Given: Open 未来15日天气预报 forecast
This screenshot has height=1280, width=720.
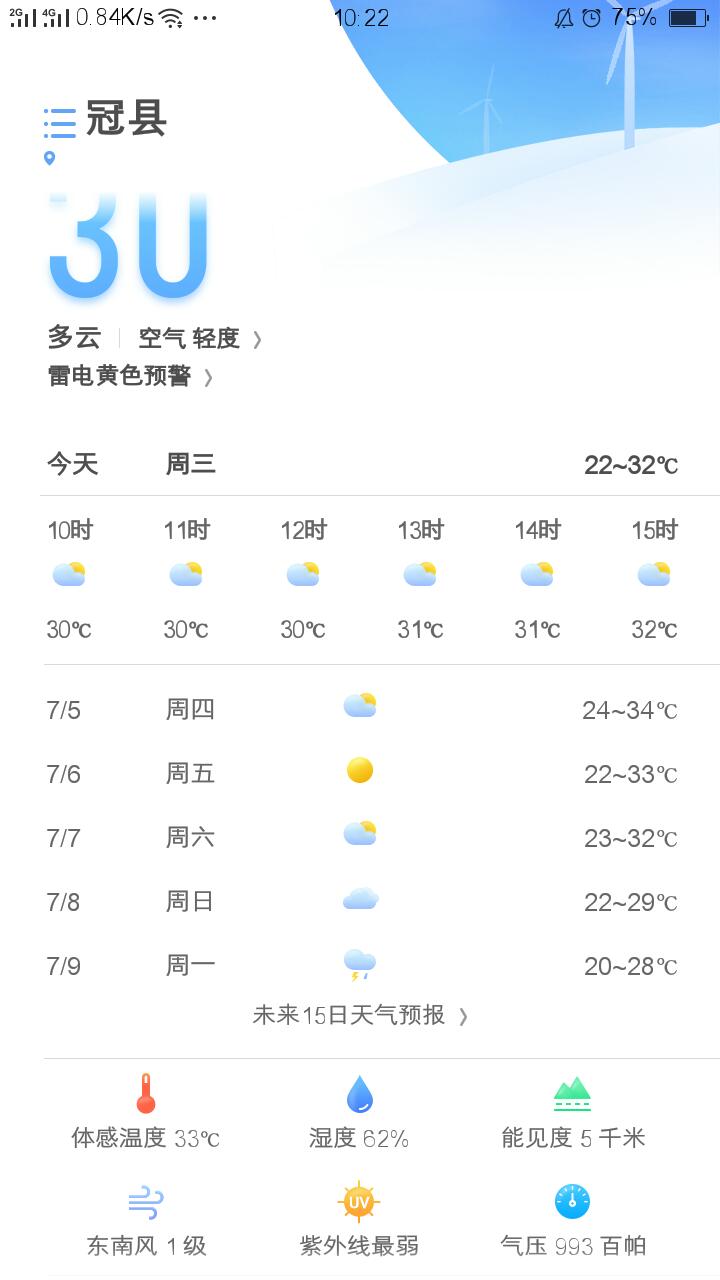Looking at the screenshot, I should 360,1015.
